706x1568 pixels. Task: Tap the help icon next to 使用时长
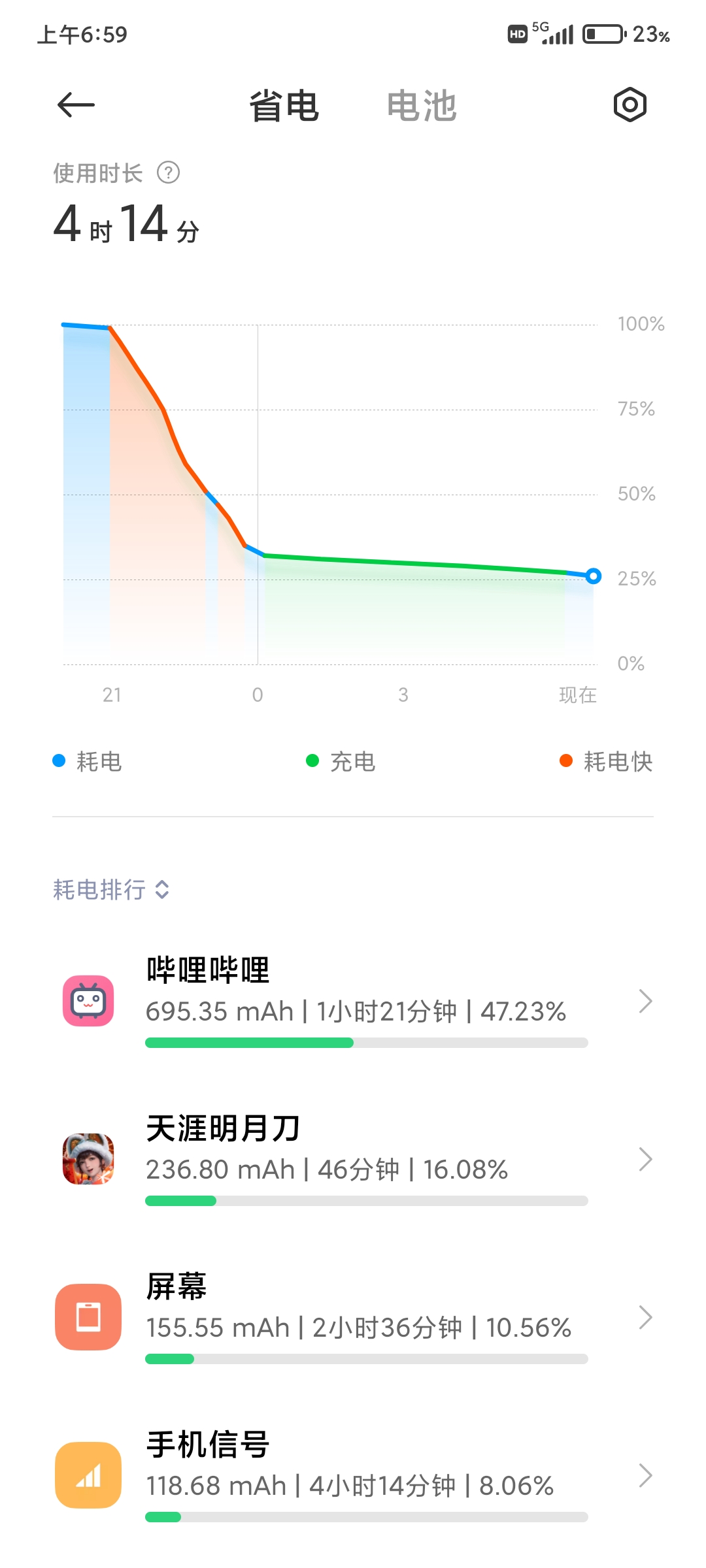(168, 173)
